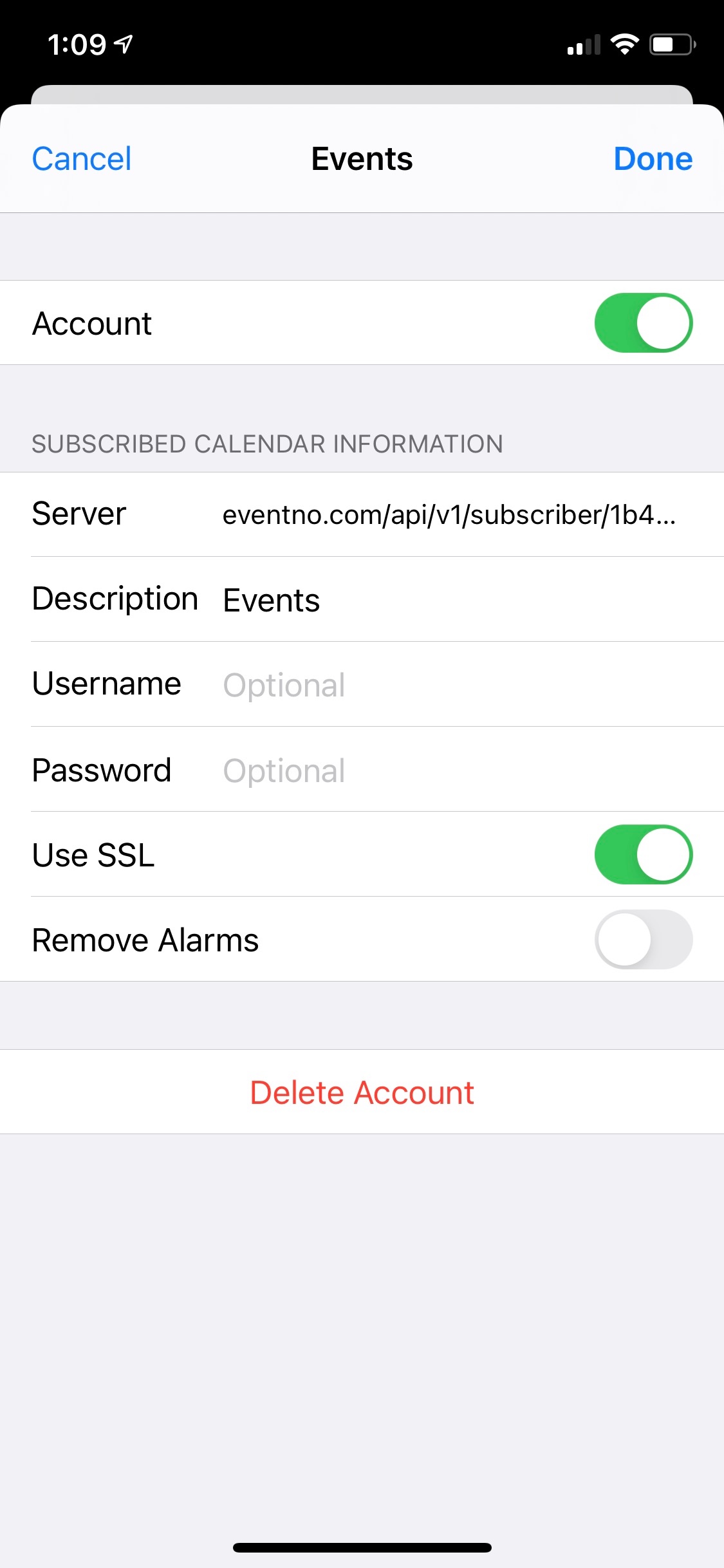This screenshot has height=1568, width=724.
Task: Disable the Account switch
Action: [643, 322]
